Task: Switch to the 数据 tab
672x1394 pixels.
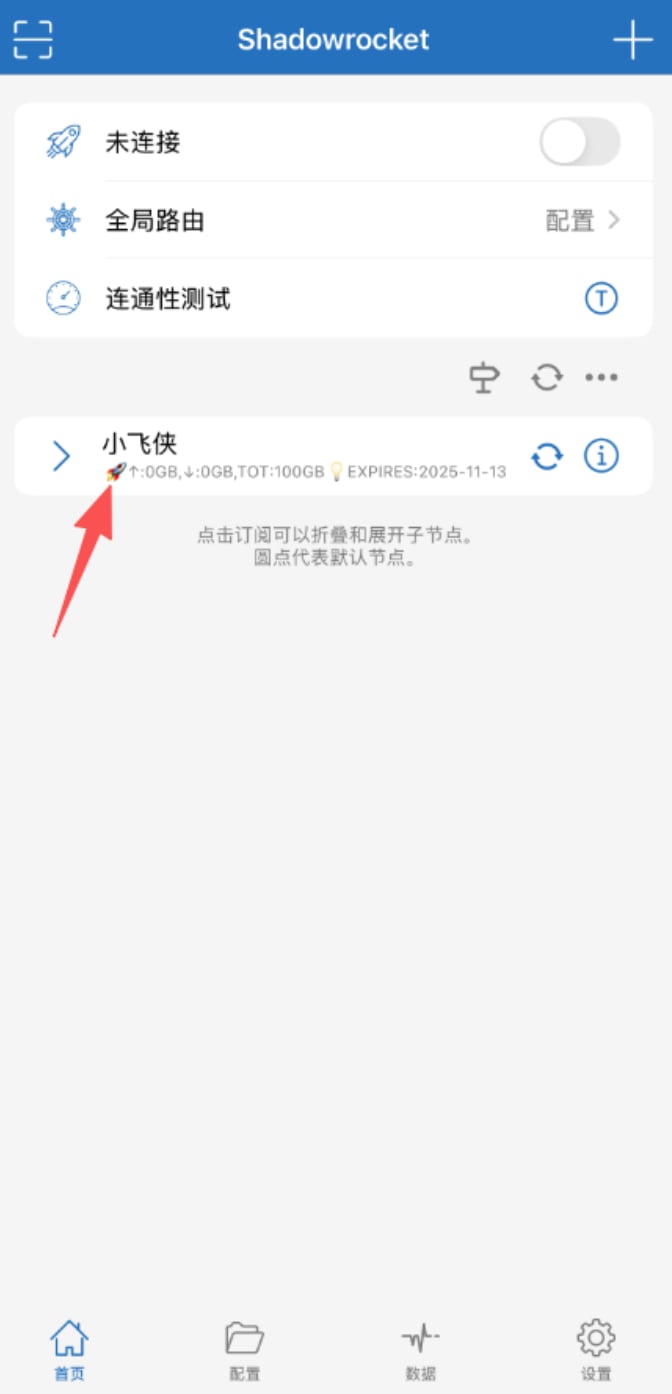Action: click(x=421, y=1350)
